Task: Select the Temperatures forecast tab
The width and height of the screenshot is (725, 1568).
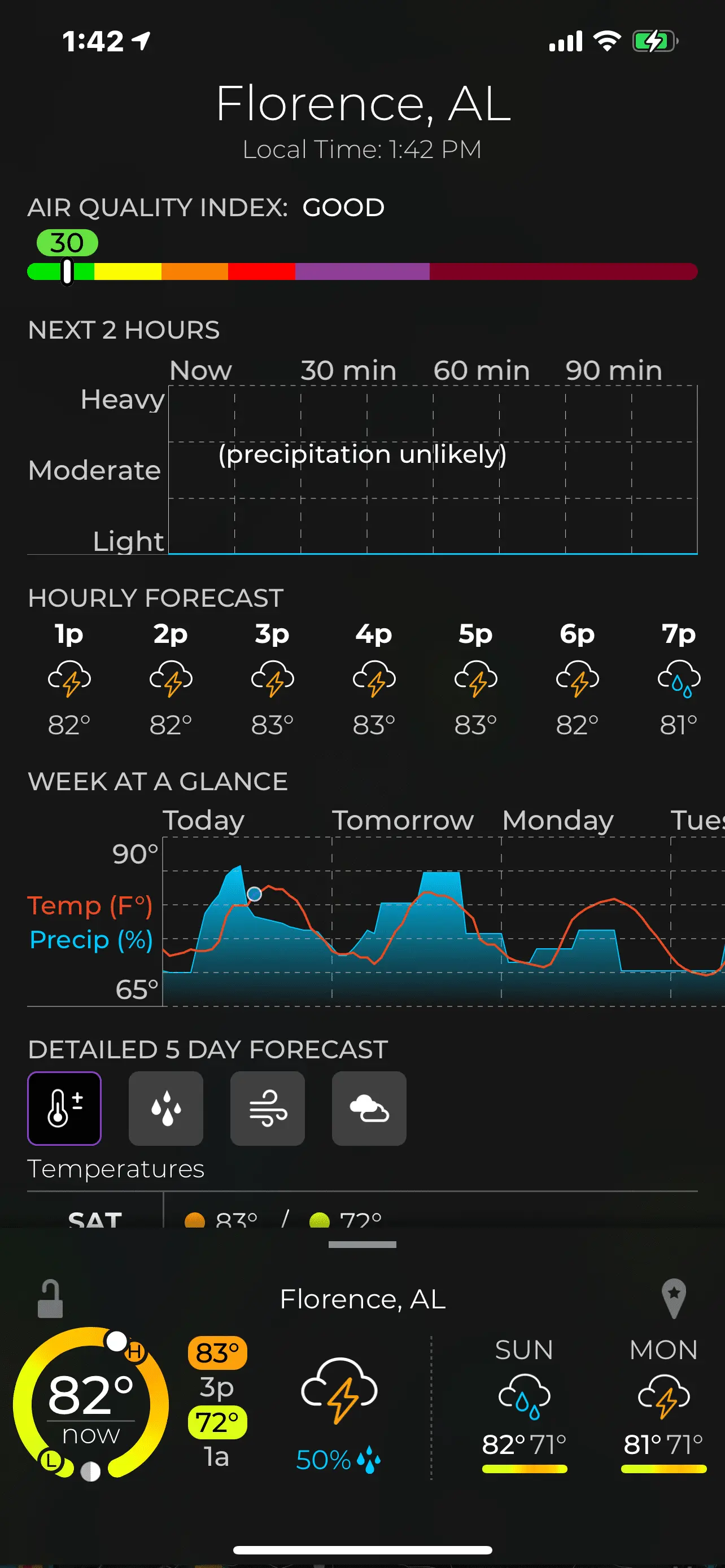Action: (64, 1108)
